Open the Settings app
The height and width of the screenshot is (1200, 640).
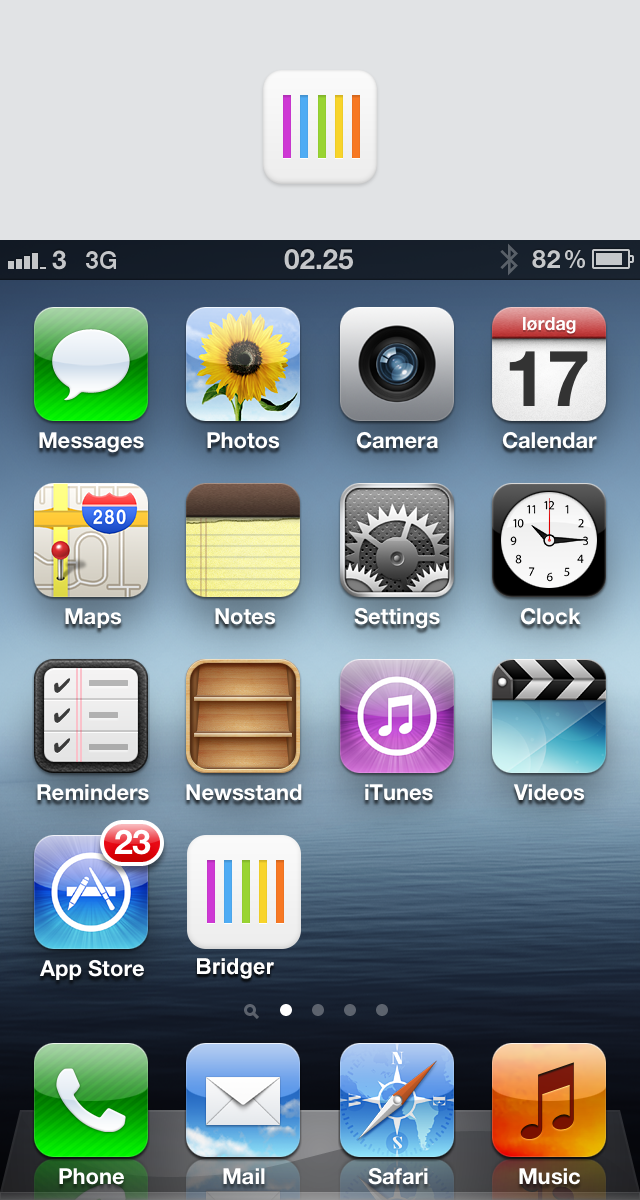tap(397, 541)
